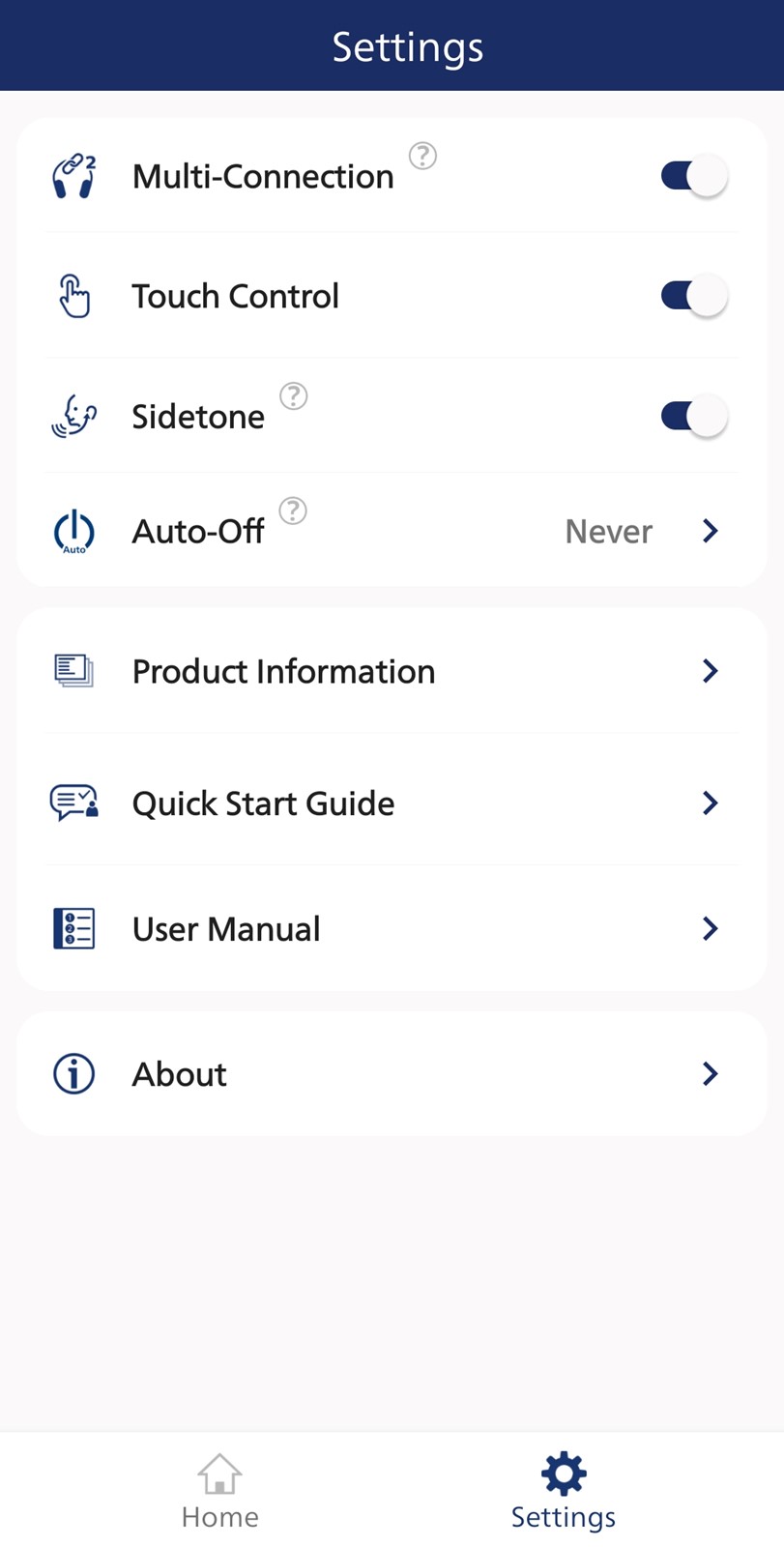Open the Sidetone help icon
The image size is (784, 1547).
pos(294,395)
